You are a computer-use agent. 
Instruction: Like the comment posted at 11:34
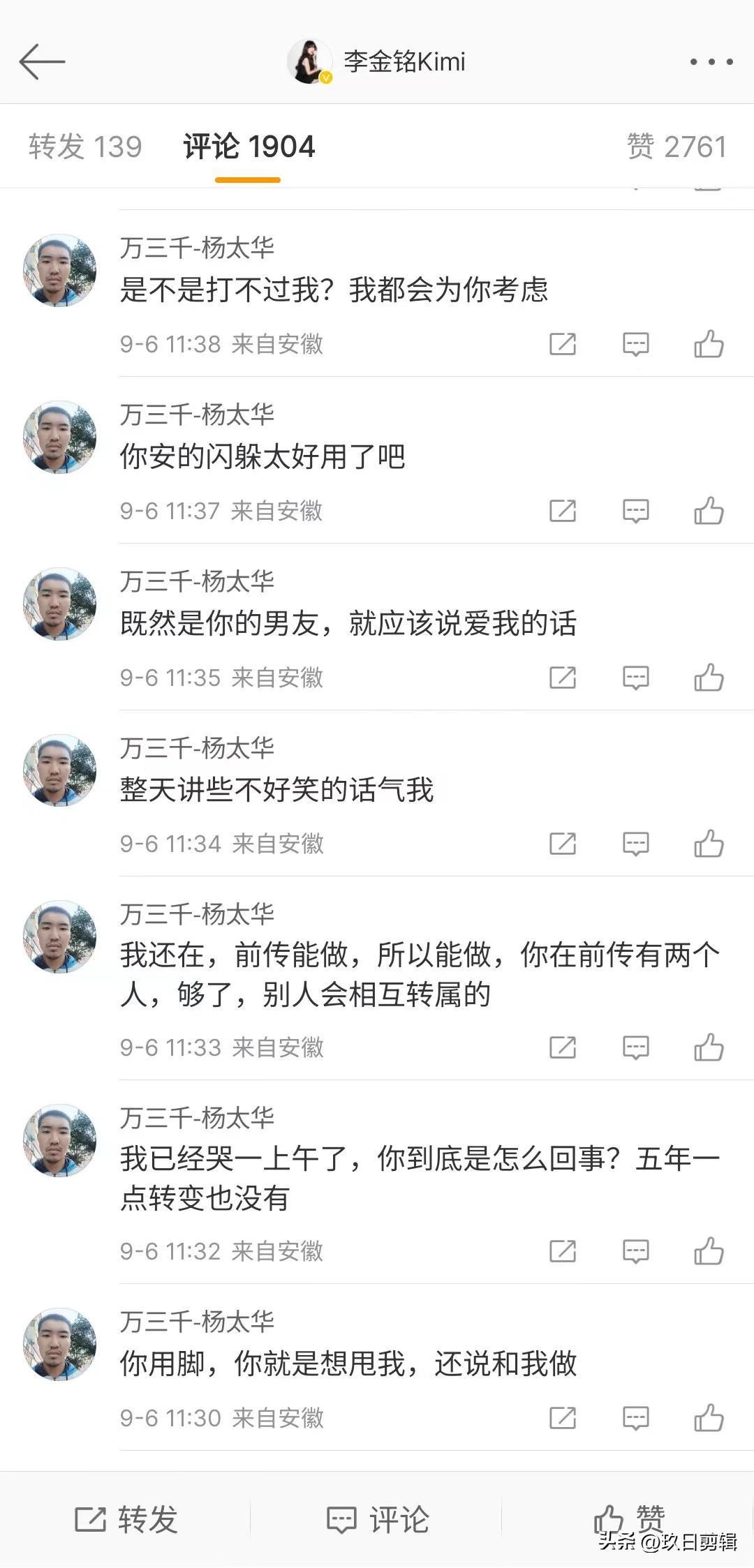709,844
